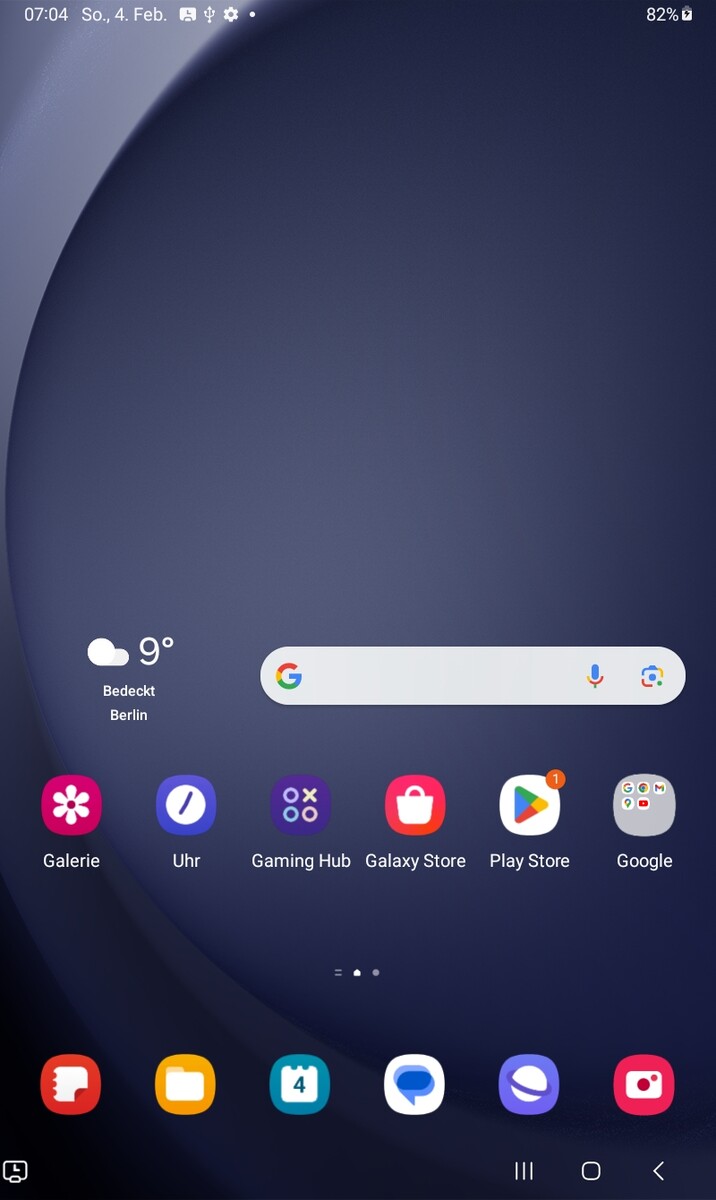The image size is (716, 1200).
Task: Open the Berlin weather widget
Action: coord(130,678)
